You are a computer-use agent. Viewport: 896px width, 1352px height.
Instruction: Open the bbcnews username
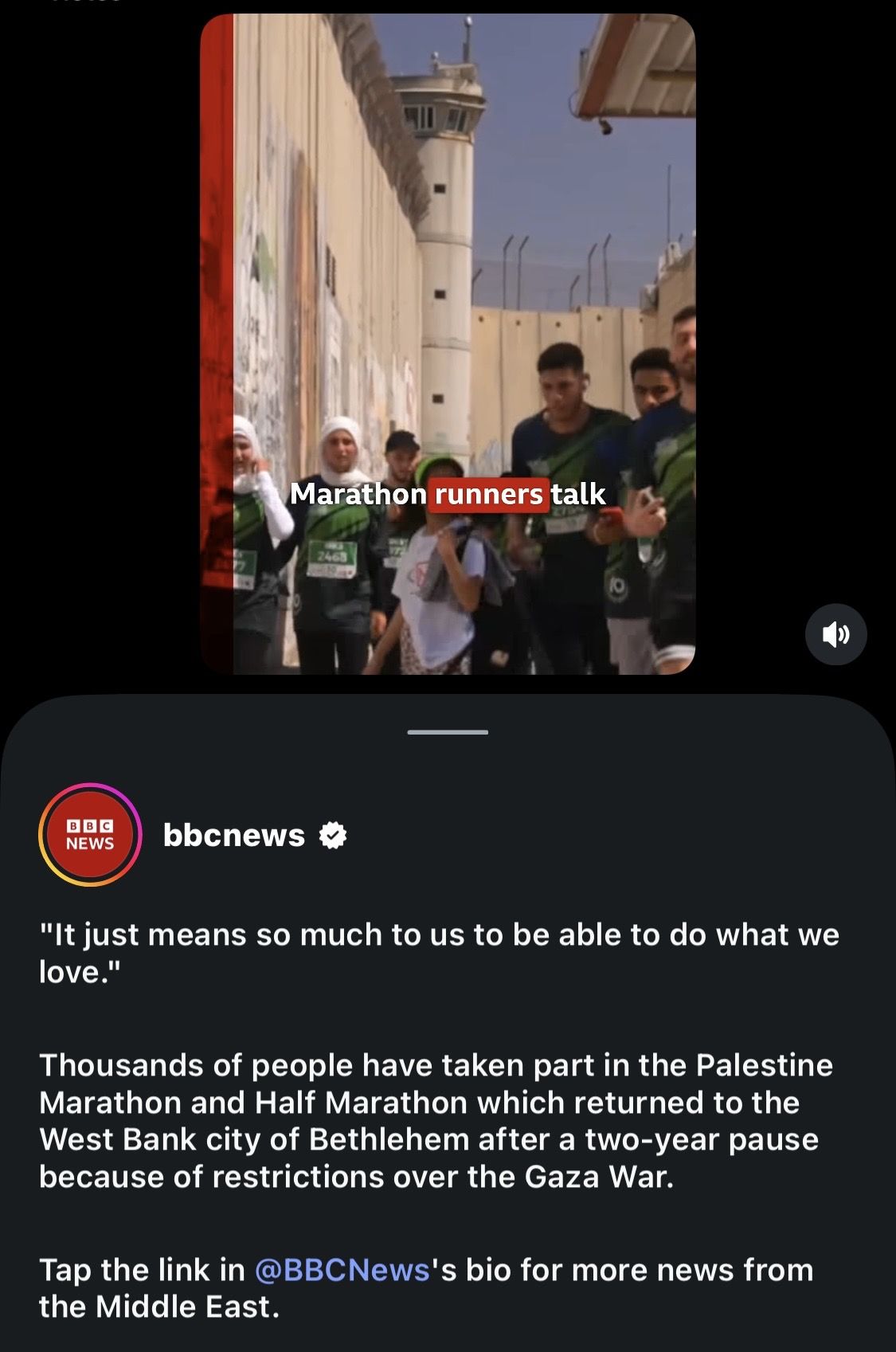pos(234,835)
